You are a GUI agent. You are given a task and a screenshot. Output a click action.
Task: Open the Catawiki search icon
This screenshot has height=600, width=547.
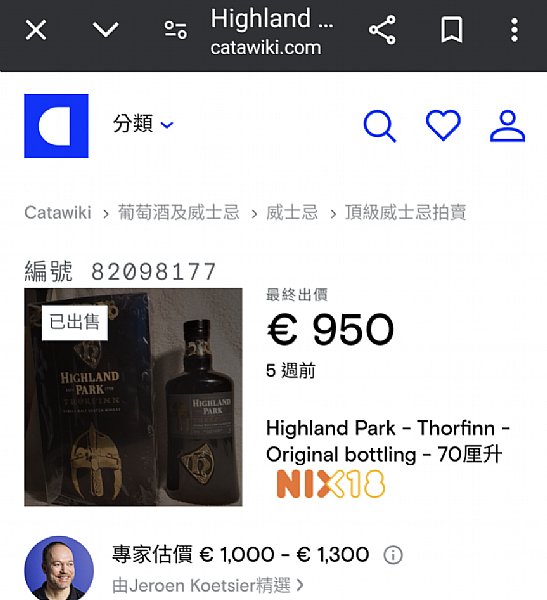(379, 126)
